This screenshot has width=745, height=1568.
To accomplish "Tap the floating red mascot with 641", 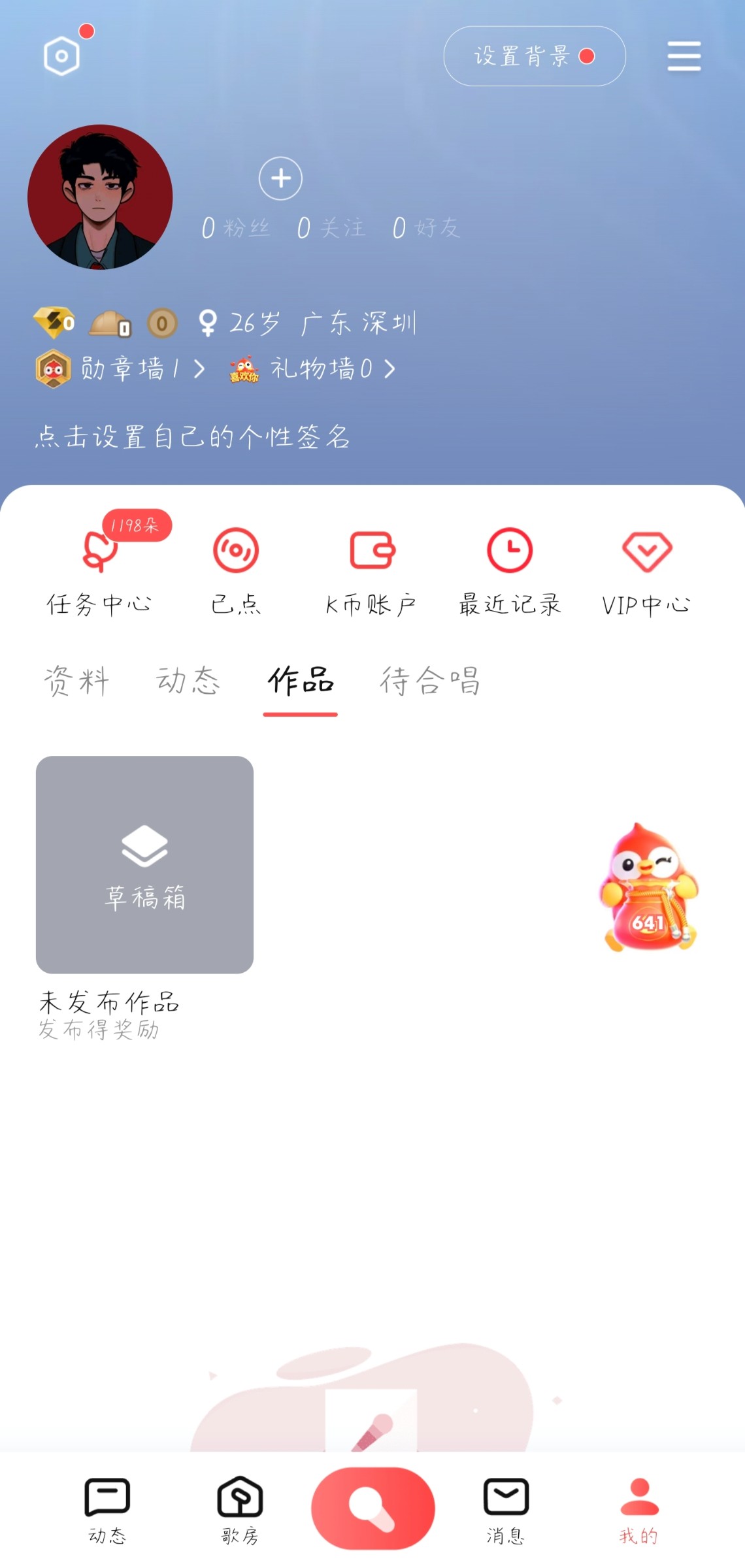I will [649, 888].
